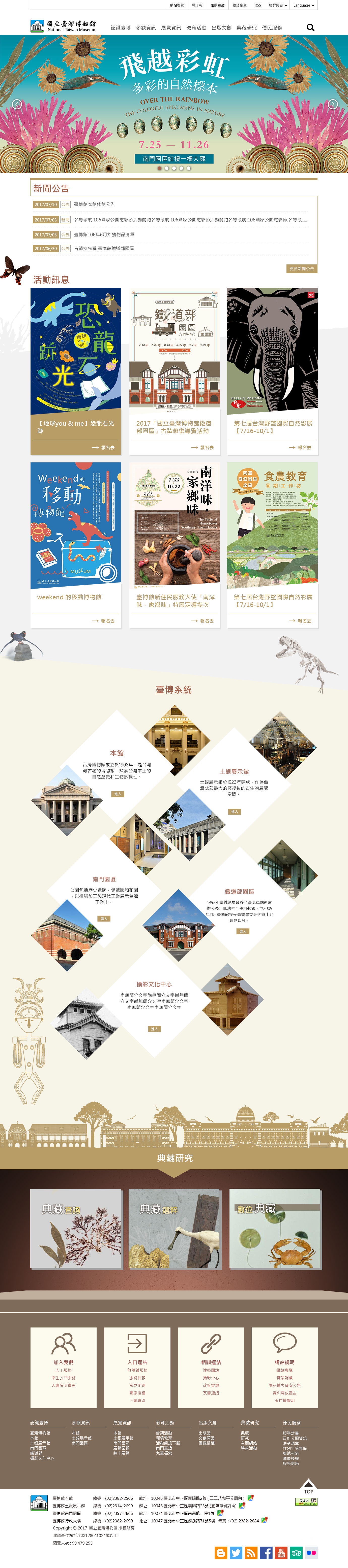The width and height of the screenshot is (348, 1568).
Task: Open 展覽資訊 navigation menu
Action: click(x=171, y=28)
